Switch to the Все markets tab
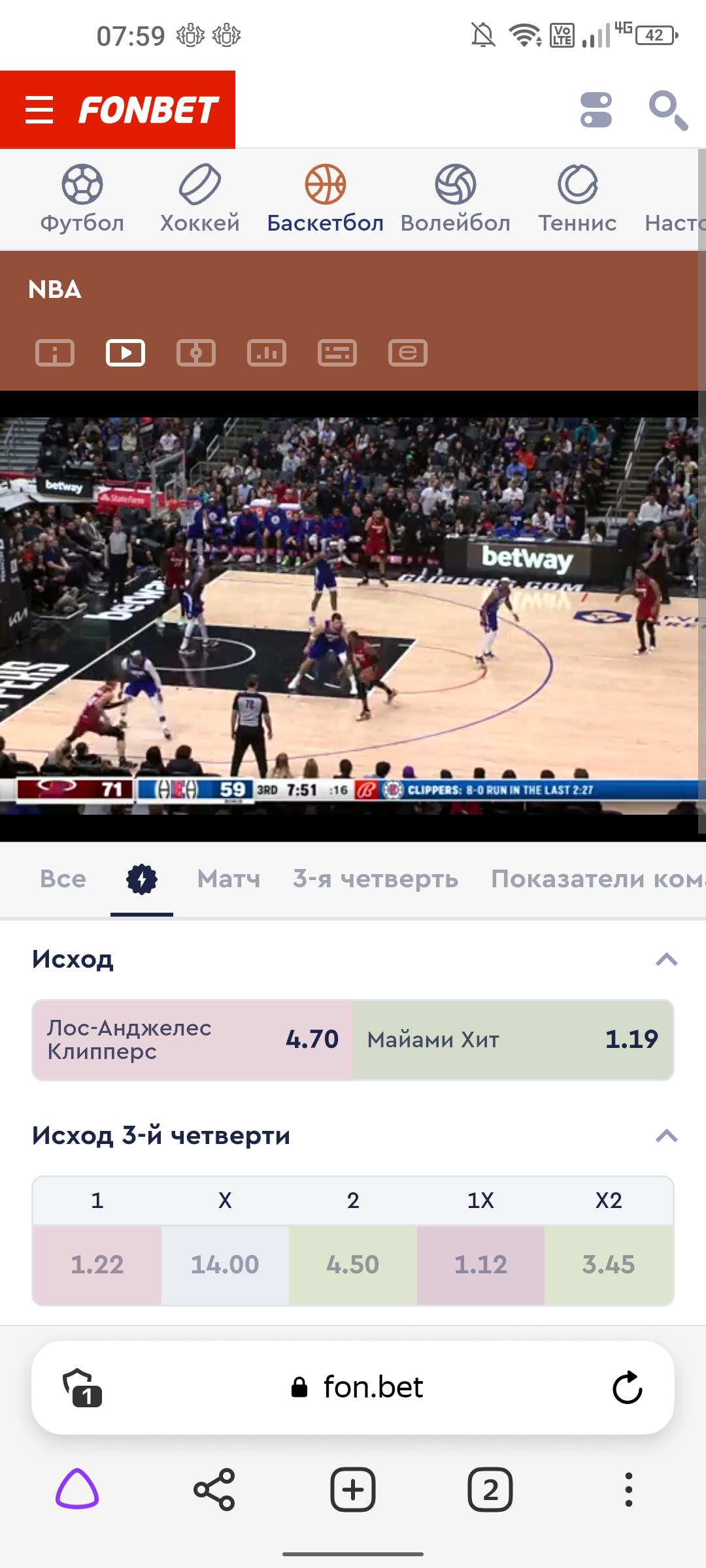This screenshot has height=1568, width=706. (63, 879)
